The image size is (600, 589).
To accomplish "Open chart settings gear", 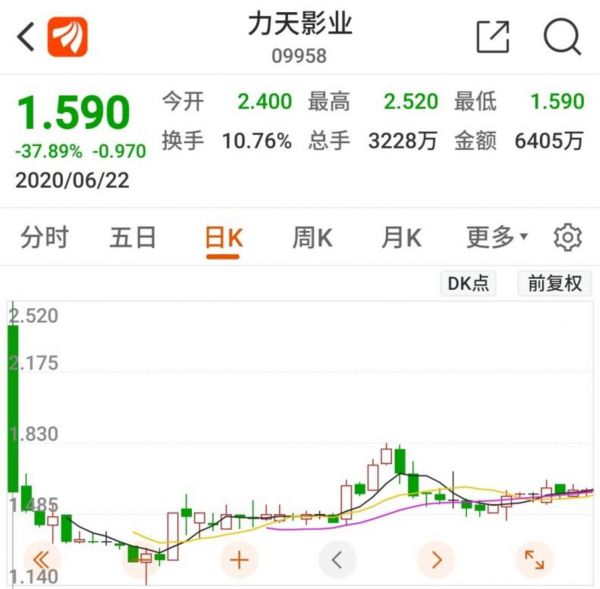I will click(567, 237).
